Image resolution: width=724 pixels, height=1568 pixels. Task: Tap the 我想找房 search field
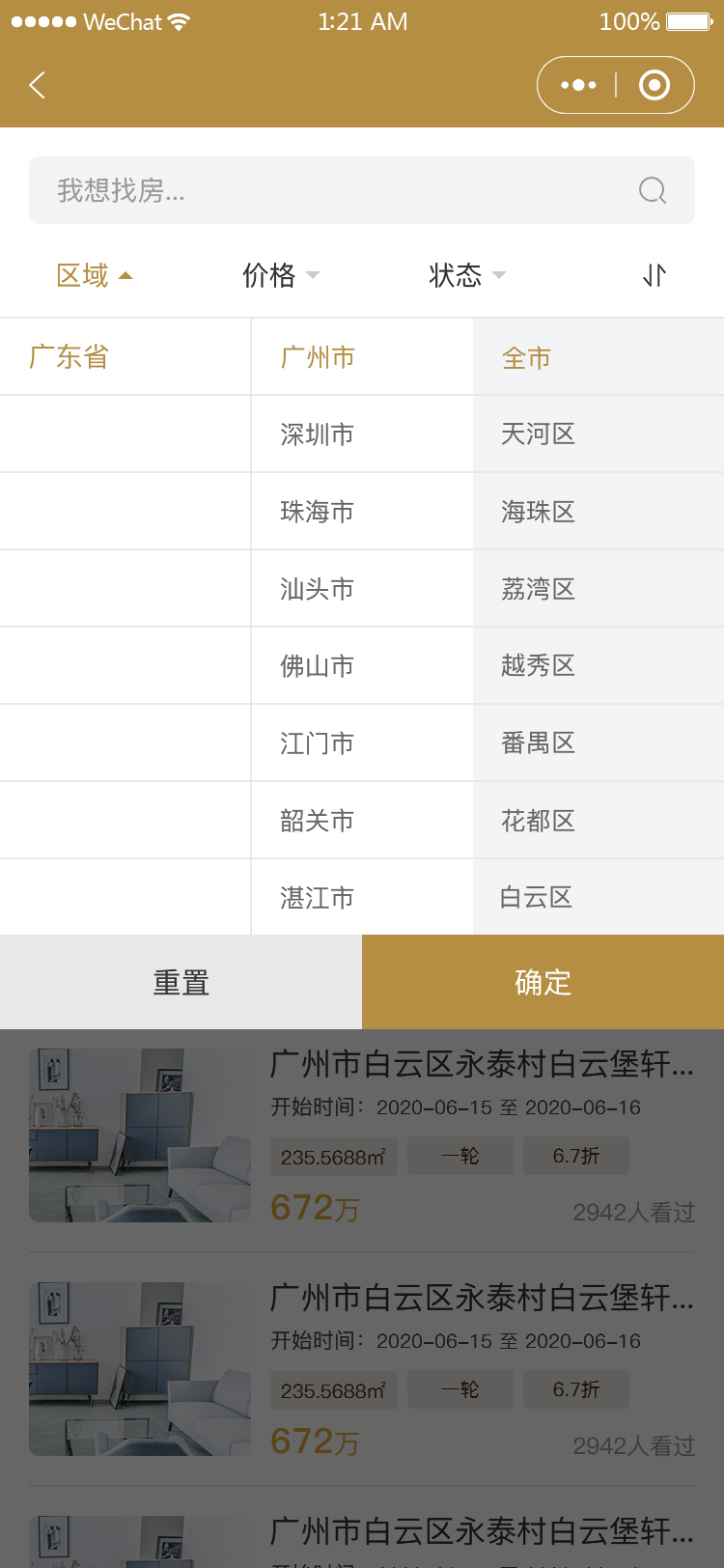tap(338, 190)
